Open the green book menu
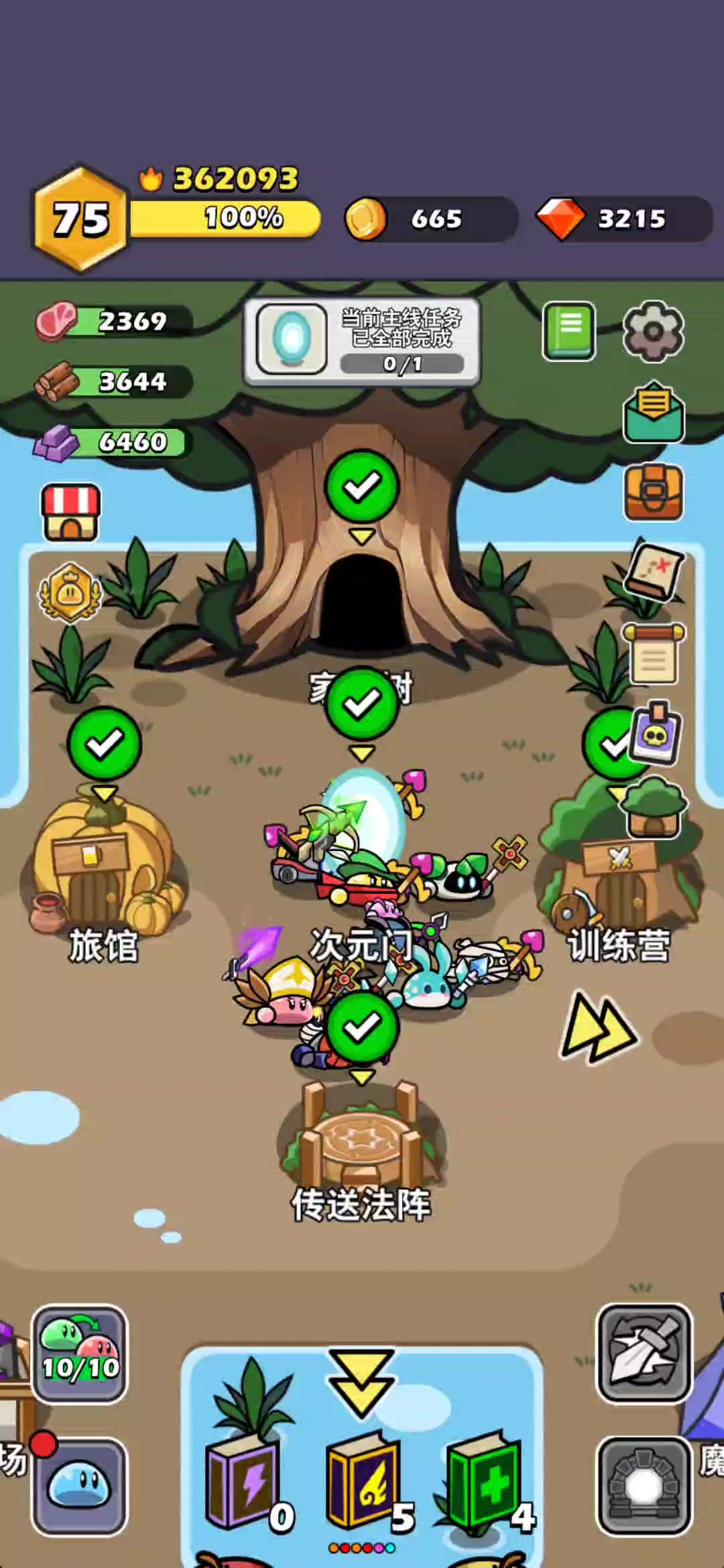The height and width of the screenshot is (1568, 724). [x=568, y=331]
